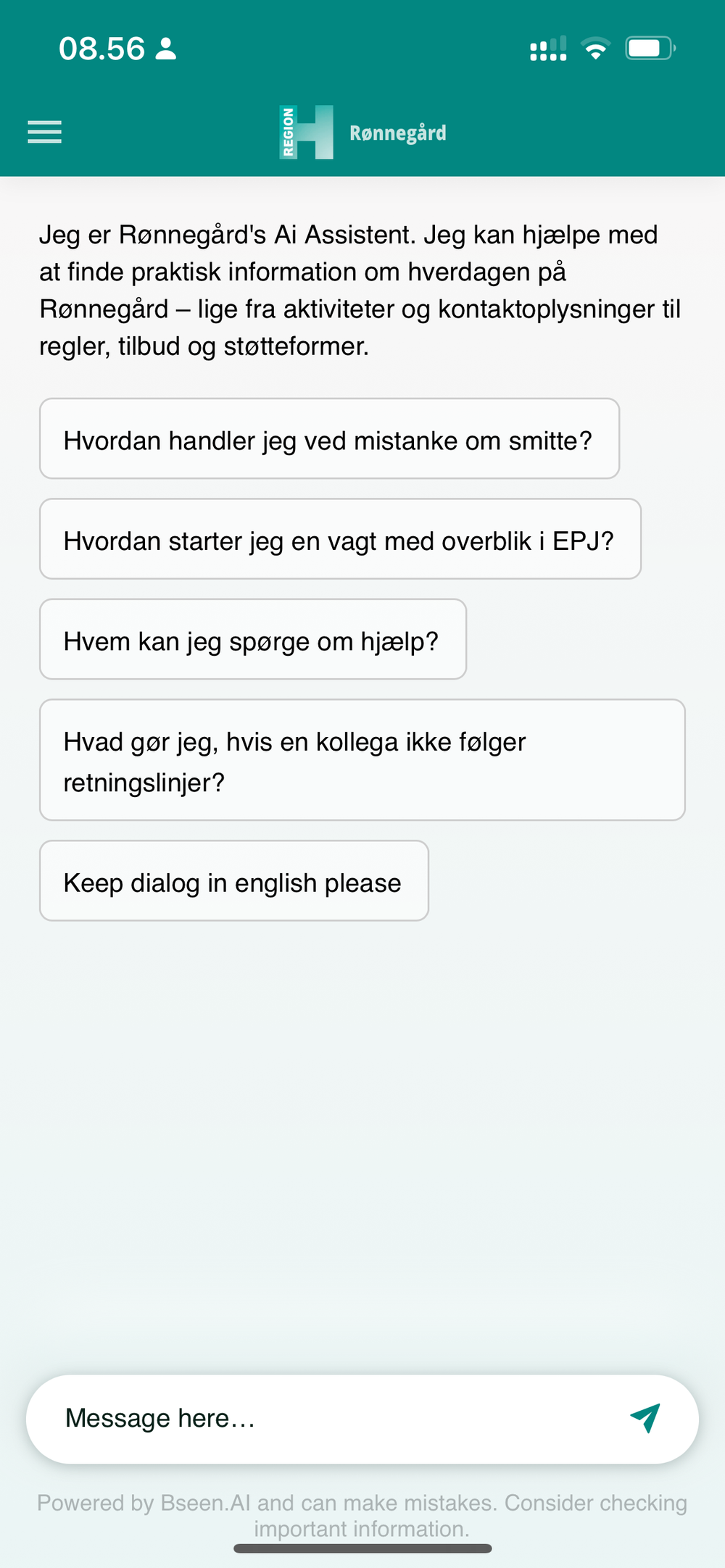Screen dimensions: 725x1568
Task: Focus the 'Message here…' text field
Action: pos(326,1418)
